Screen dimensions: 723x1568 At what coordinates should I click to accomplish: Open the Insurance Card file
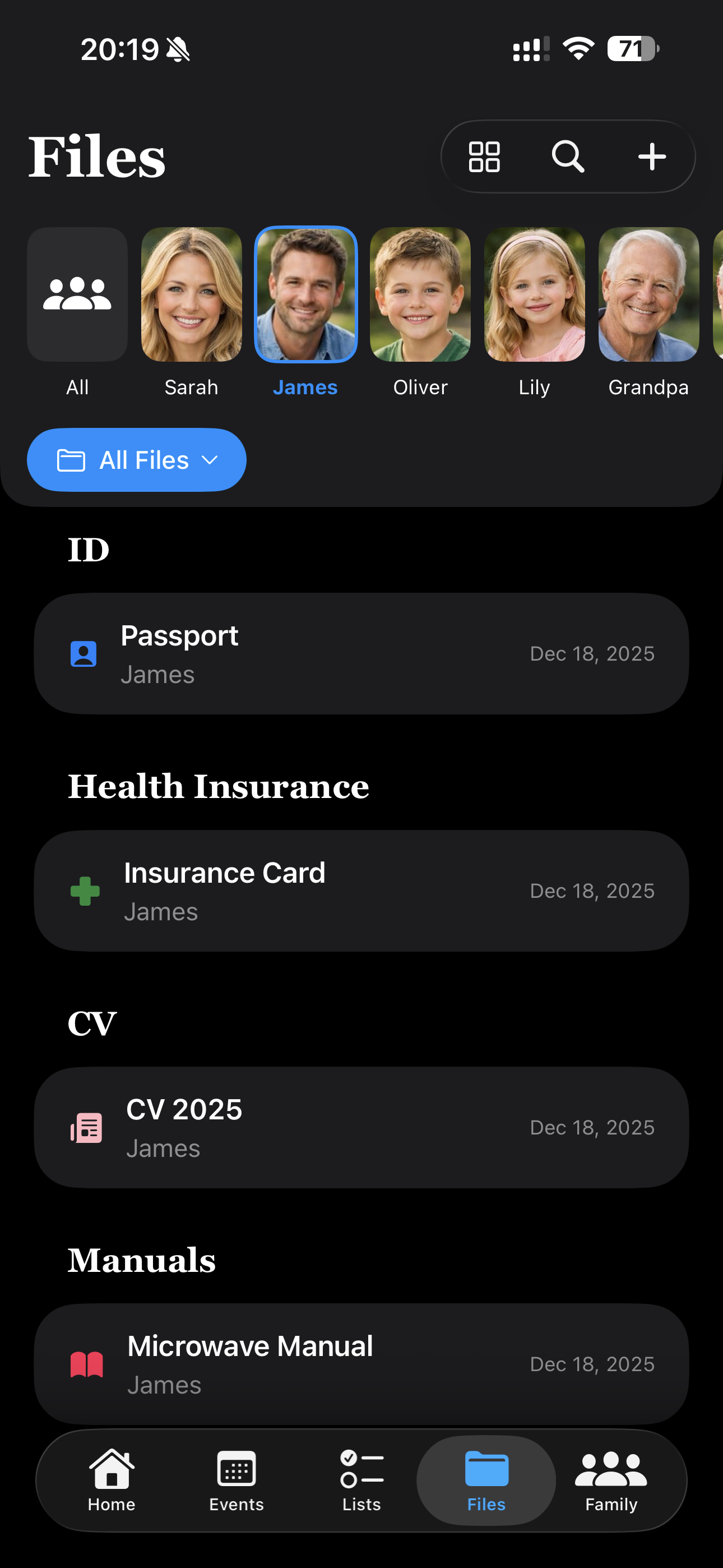pos(361,891)
